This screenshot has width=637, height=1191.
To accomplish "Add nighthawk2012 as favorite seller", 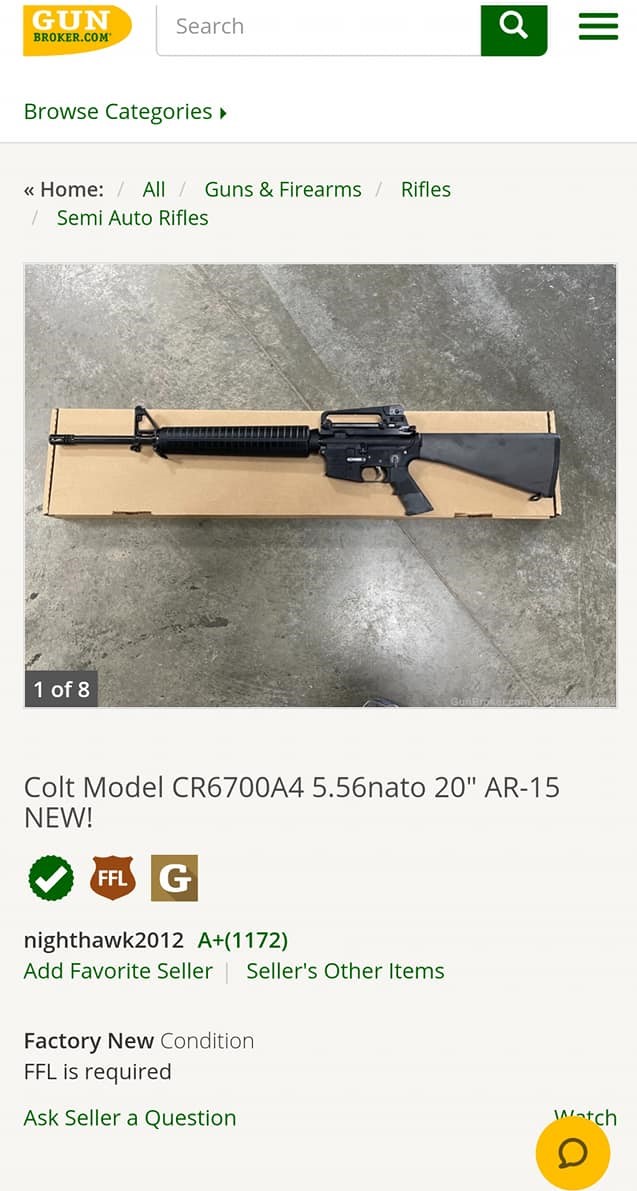I will (118, 971).
